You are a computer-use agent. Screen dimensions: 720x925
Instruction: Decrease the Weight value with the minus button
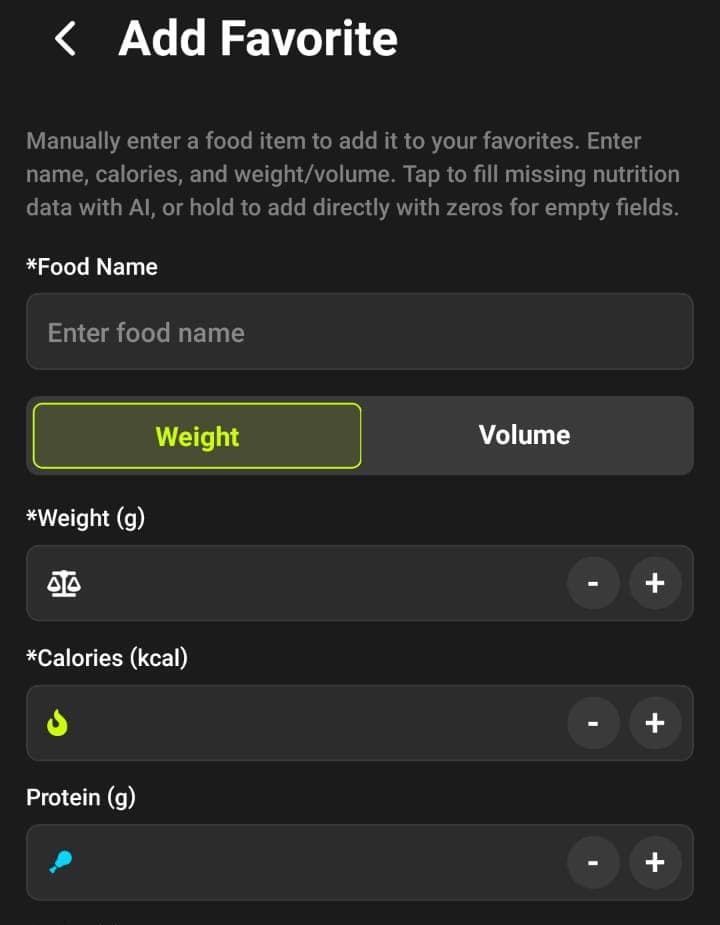pyautogui.click(x=593, y=583)
